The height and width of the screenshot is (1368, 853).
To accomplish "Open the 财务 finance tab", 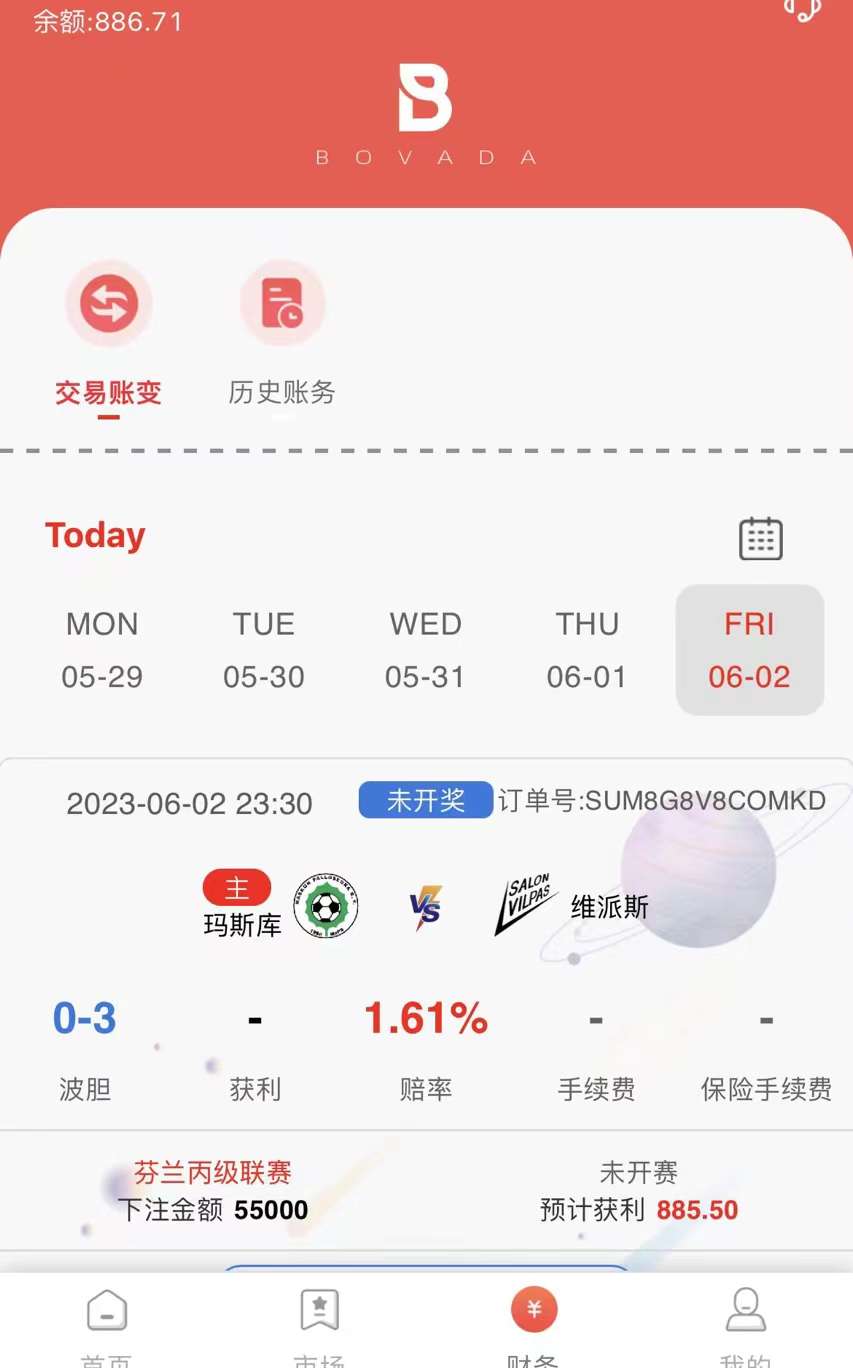I will (x=533, y=1322).
